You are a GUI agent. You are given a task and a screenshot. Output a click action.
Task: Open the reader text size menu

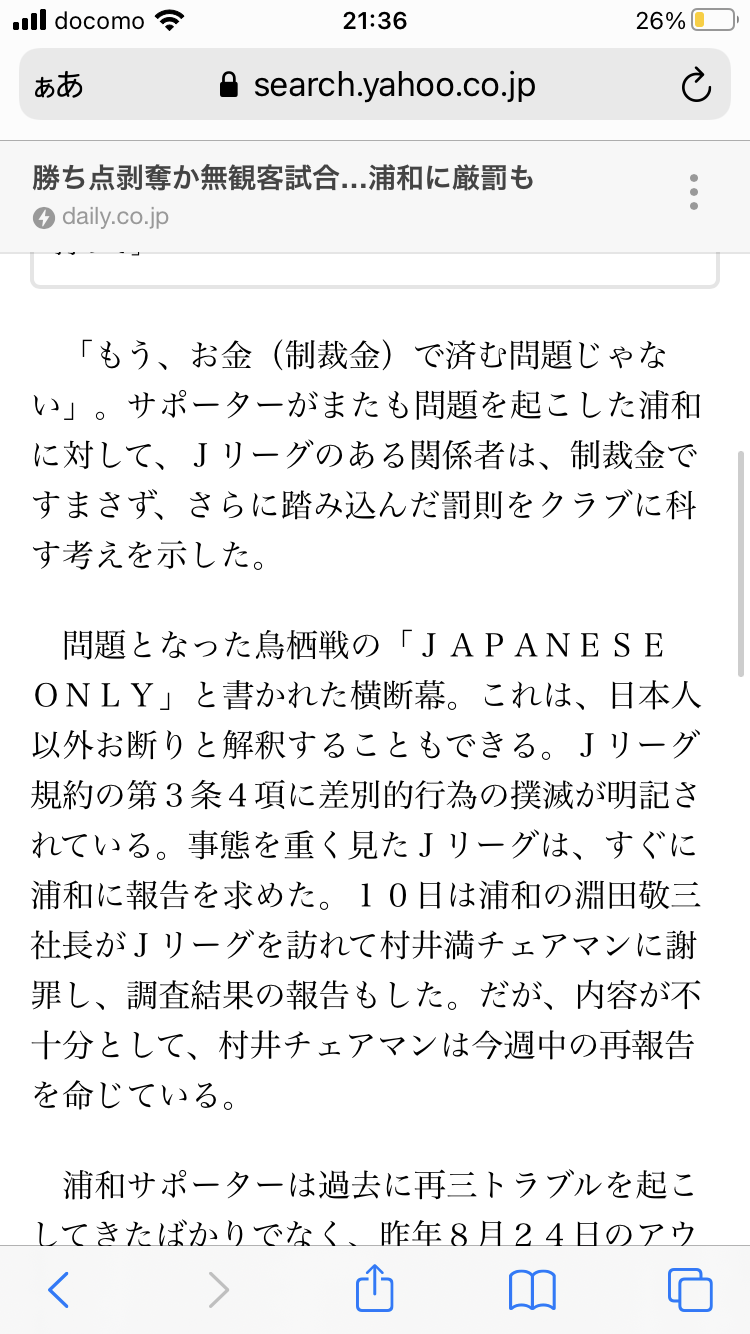[58, 86]
